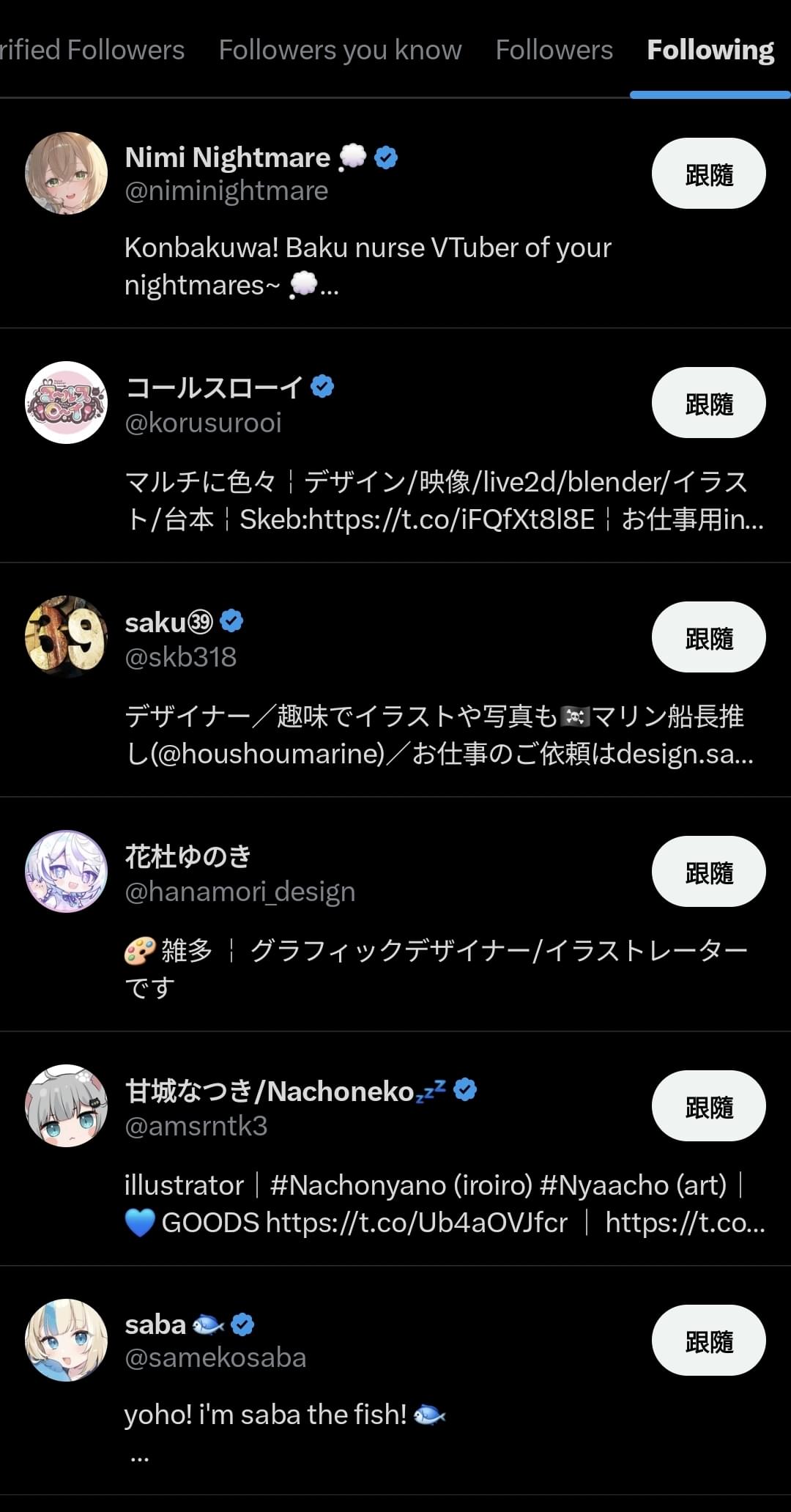Open the @samekosaba profile
The width and height of the screenshot is (791, 1512).
(395, 1380)
